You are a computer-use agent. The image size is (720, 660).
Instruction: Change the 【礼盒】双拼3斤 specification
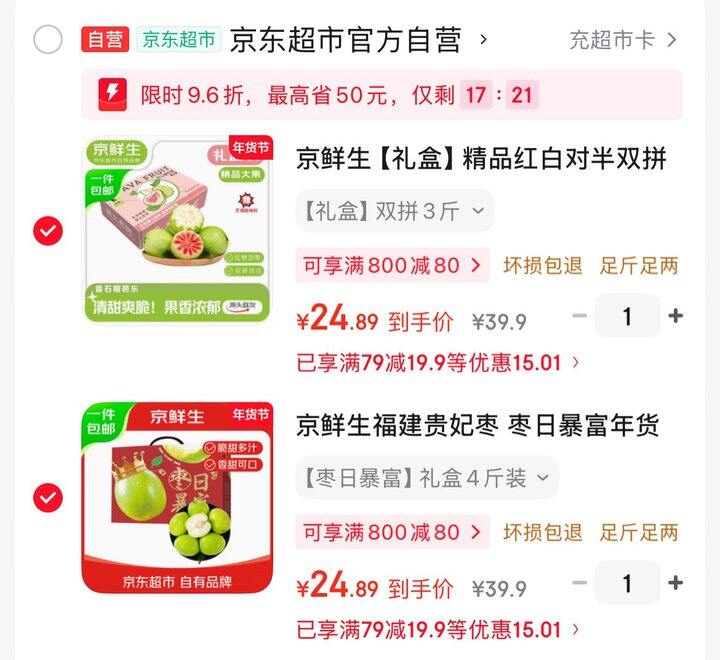pyautogui.click(x=394, y=211)
